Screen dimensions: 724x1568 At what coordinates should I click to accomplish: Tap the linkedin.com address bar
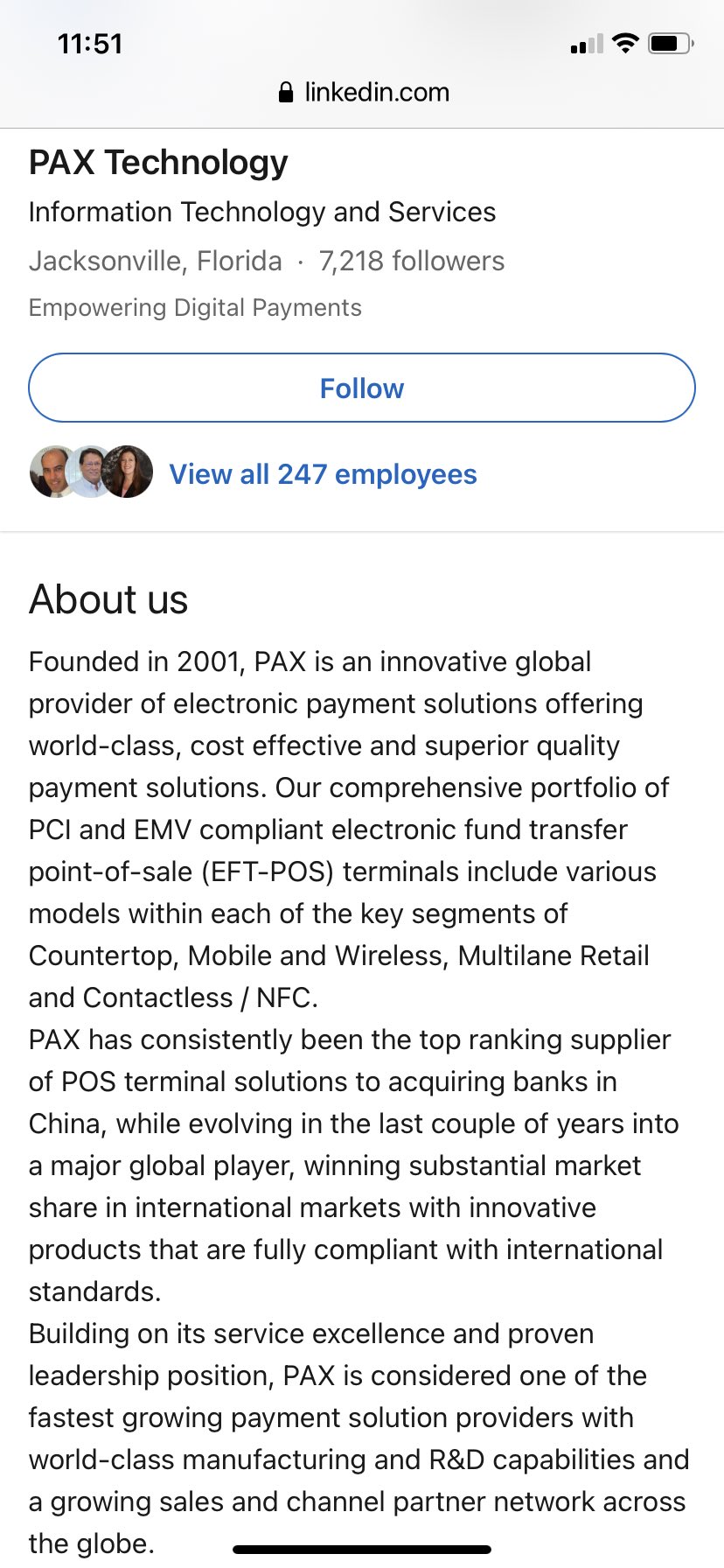click(362, 92)
